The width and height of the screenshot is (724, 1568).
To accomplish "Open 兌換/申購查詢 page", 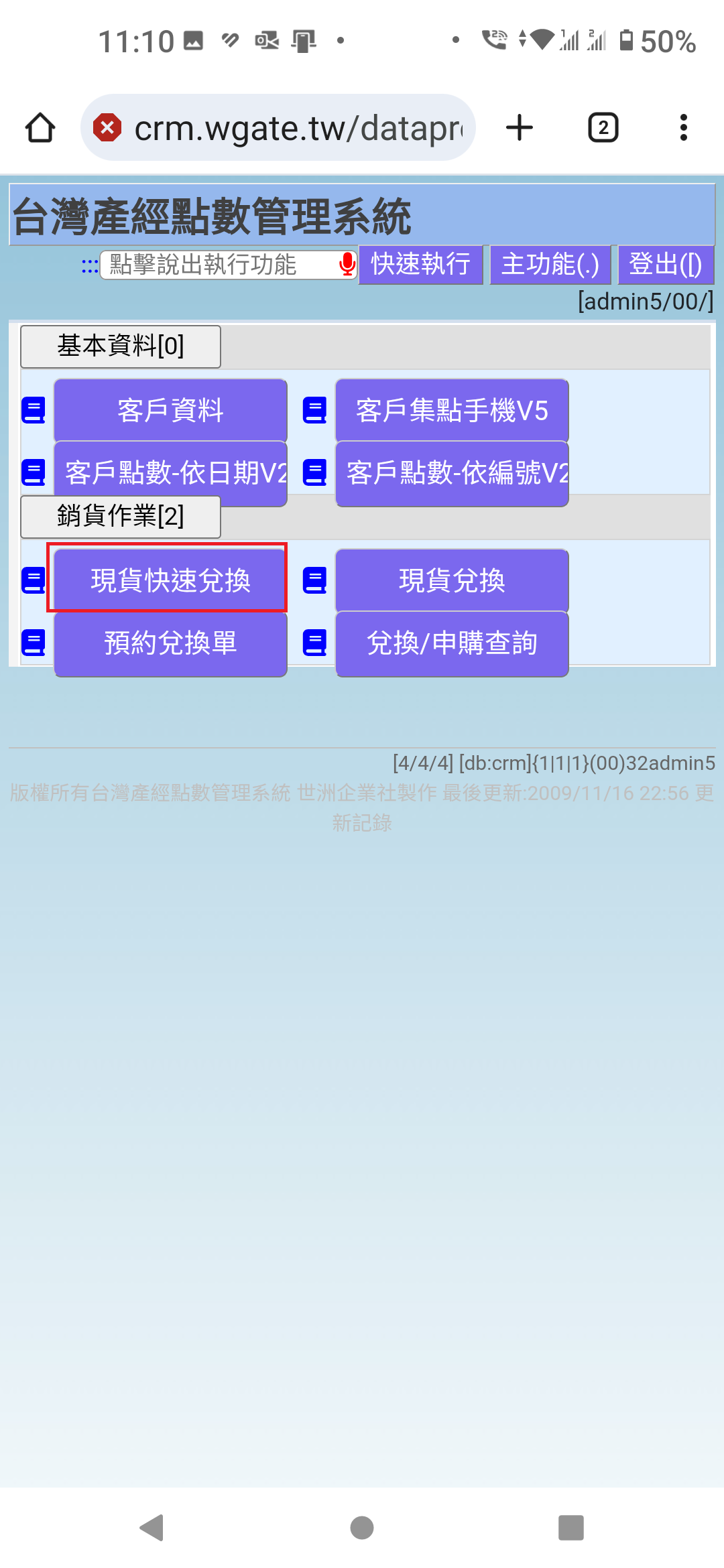I will [452, 643].
